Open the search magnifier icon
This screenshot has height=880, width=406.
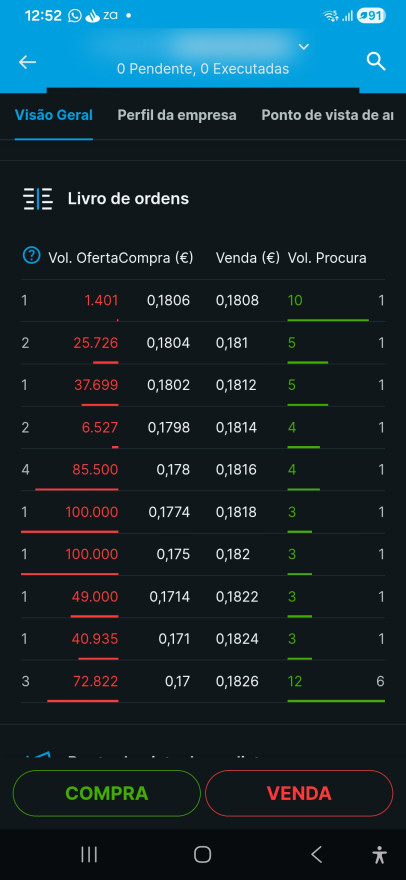pyautogui.click(x=376, y=61)
